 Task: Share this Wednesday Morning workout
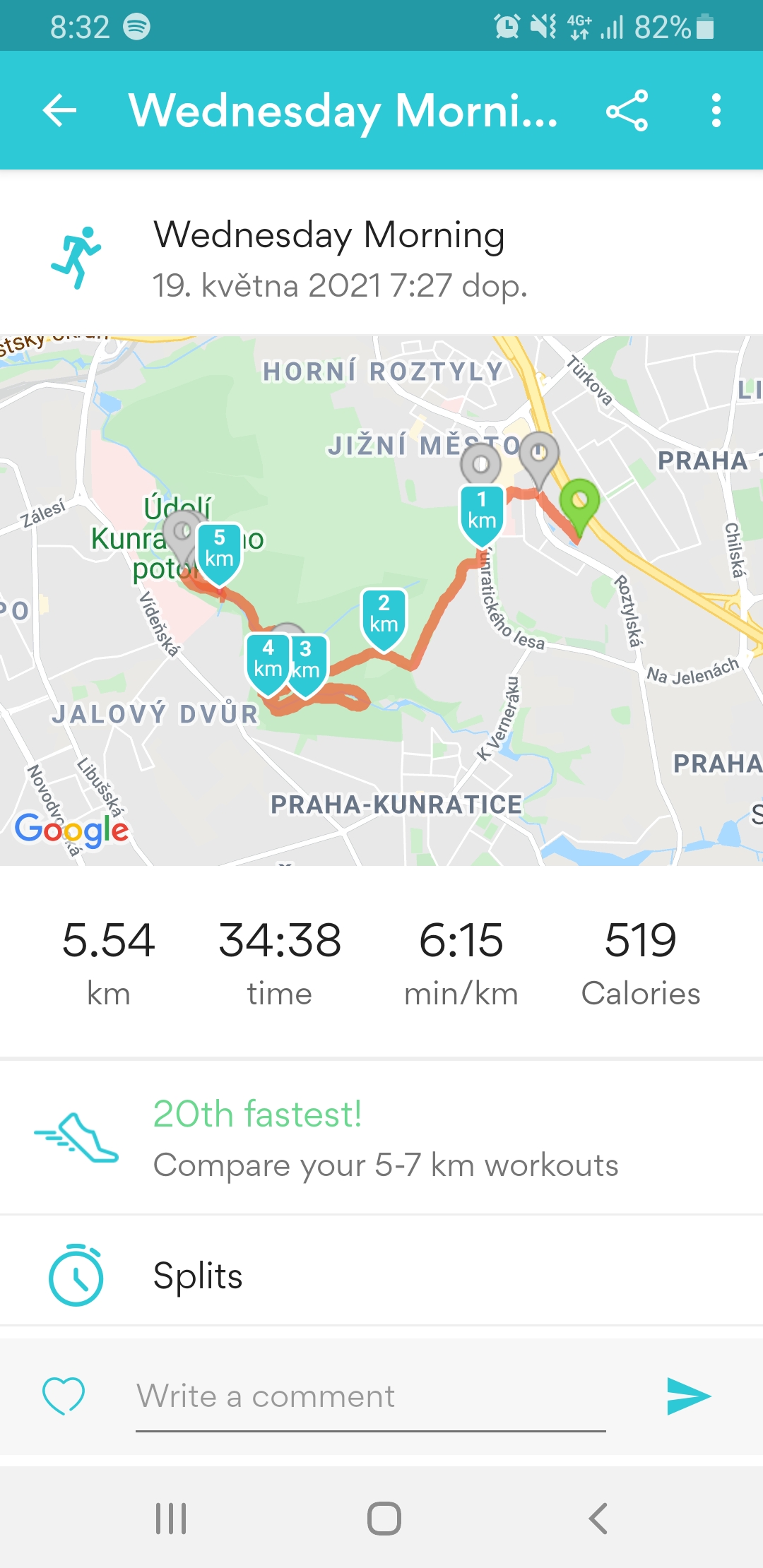627,110
